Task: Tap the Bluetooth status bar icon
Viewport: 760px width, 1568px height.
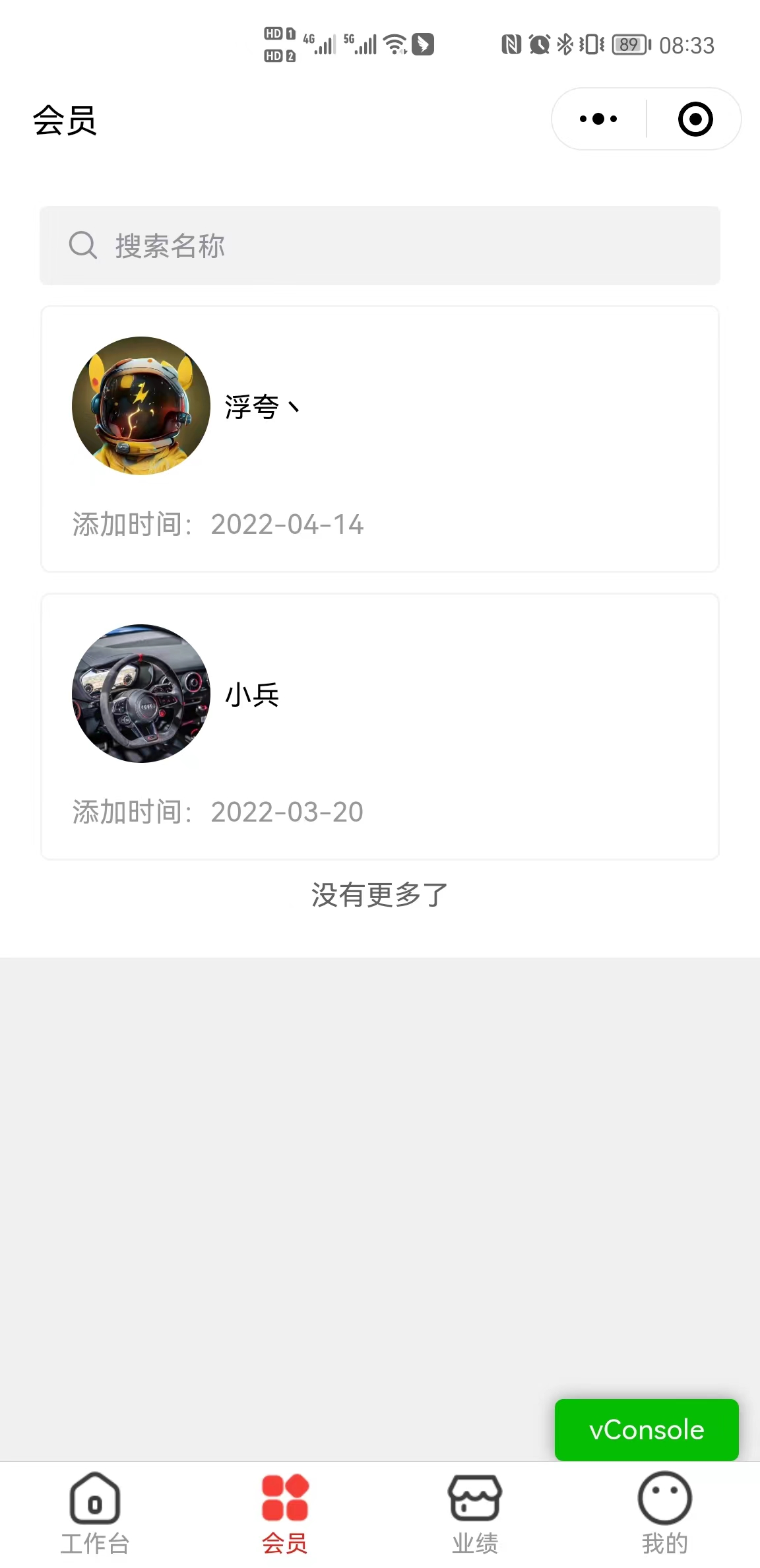Action: [x=565, y=44]
